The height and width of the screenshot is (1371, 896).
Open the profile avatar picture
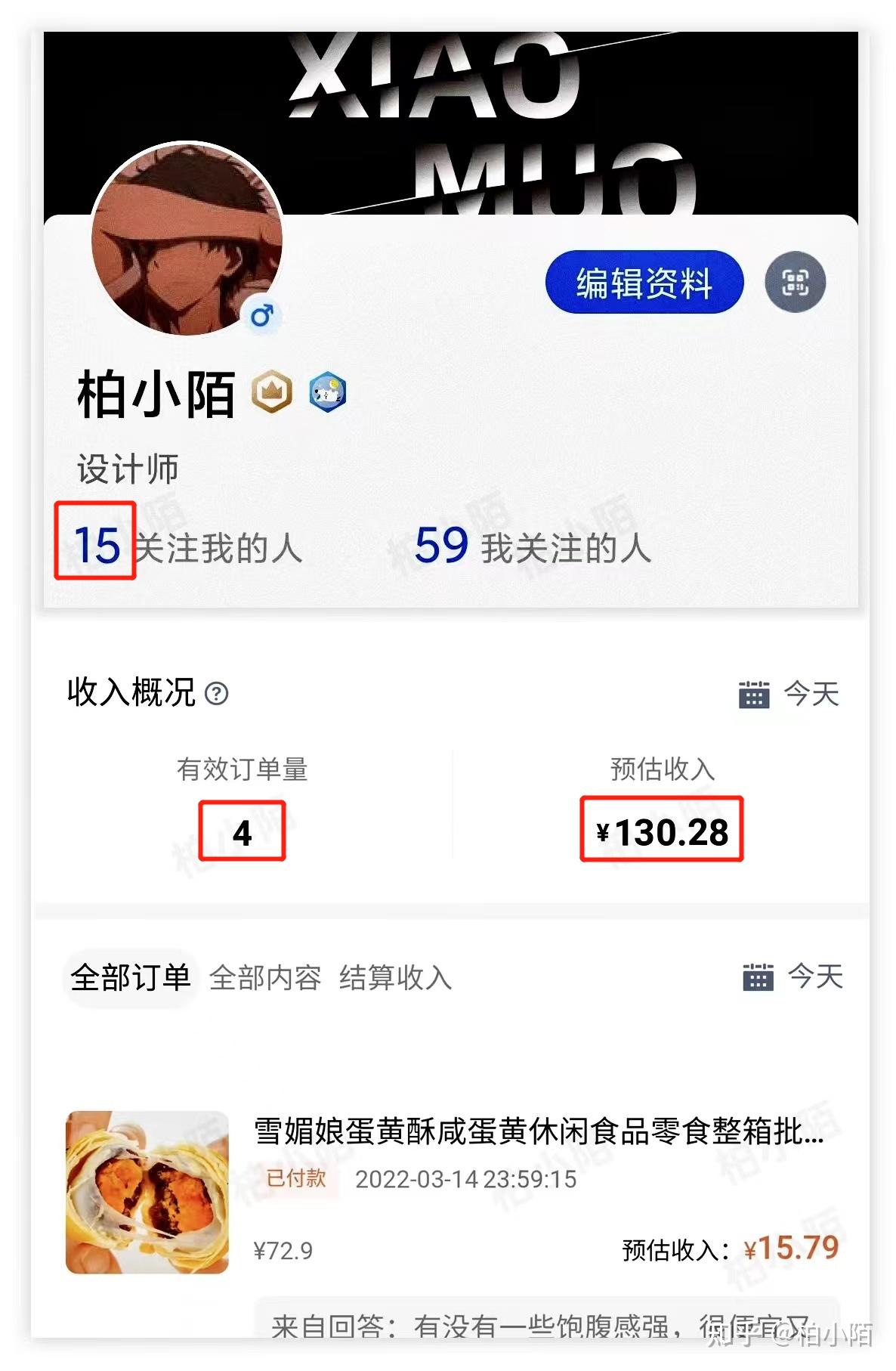tap(187, 240)
